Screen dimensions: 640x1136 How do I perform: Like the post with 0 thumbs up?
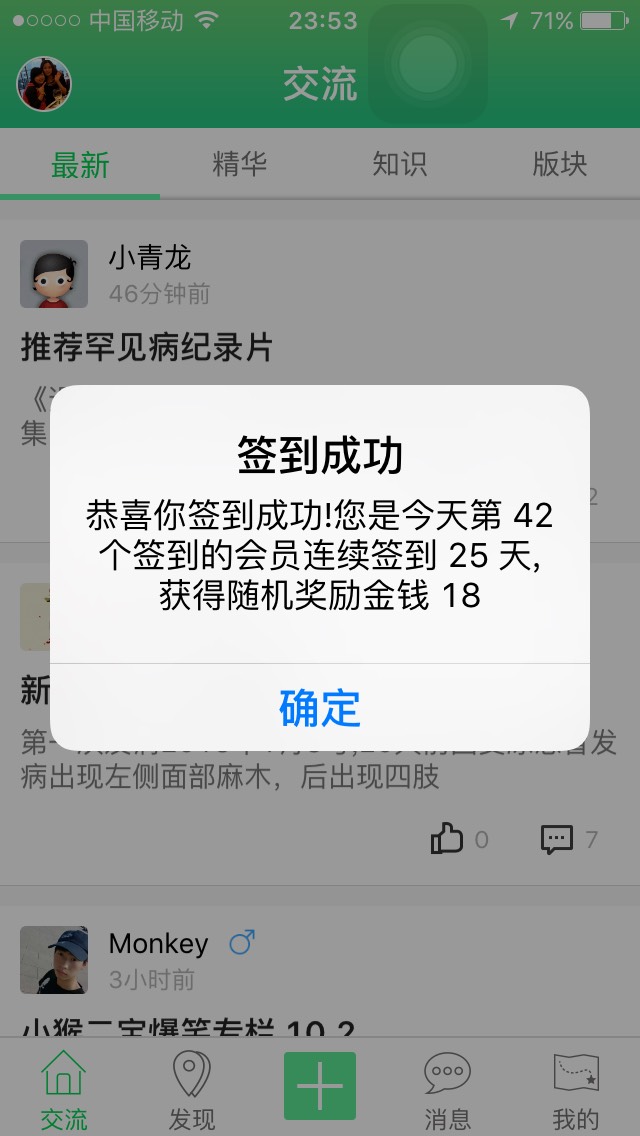tap(447, 838)
